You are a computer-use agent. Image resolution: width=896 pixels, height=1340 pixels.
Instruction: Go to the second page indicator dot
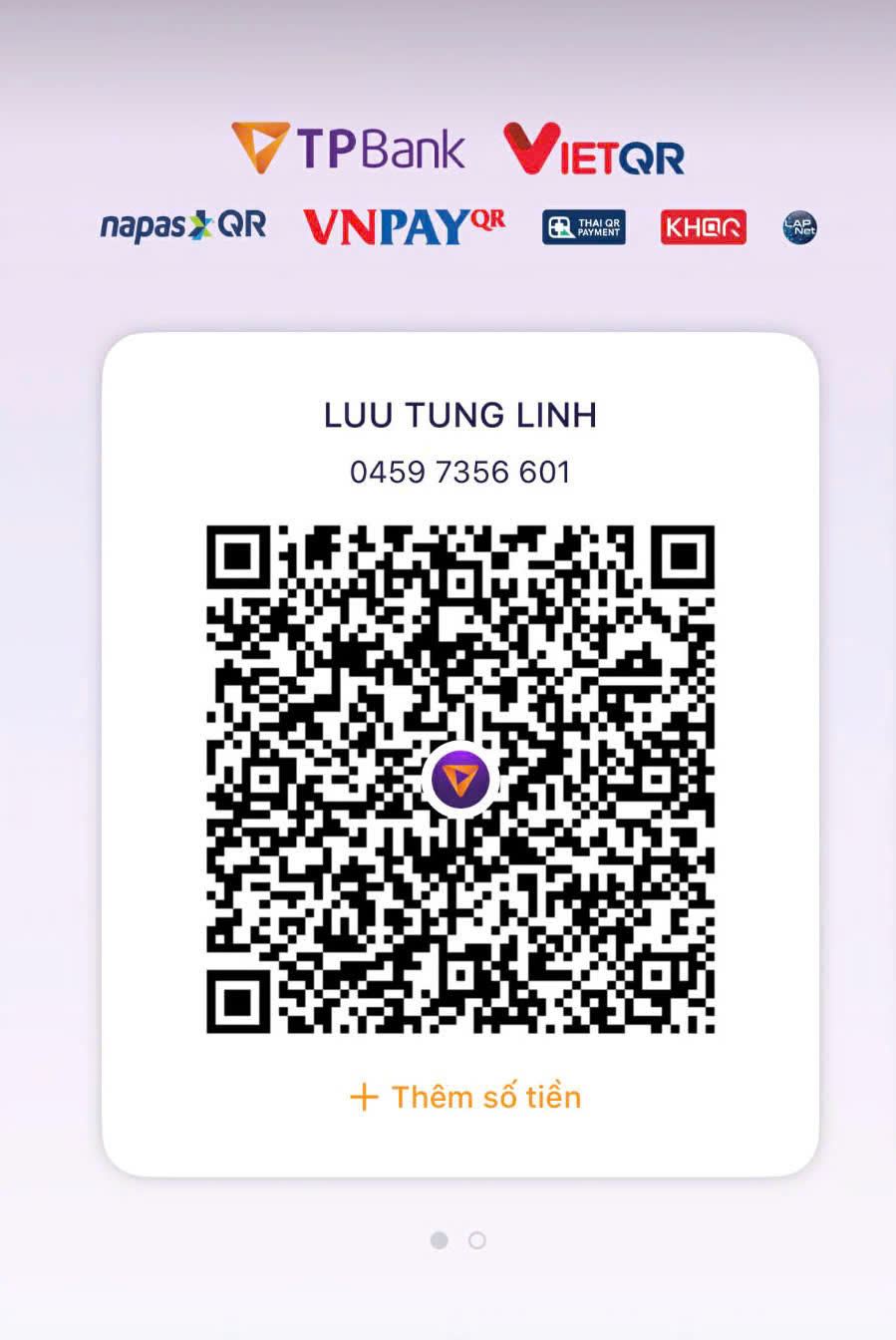[477, 1240]
